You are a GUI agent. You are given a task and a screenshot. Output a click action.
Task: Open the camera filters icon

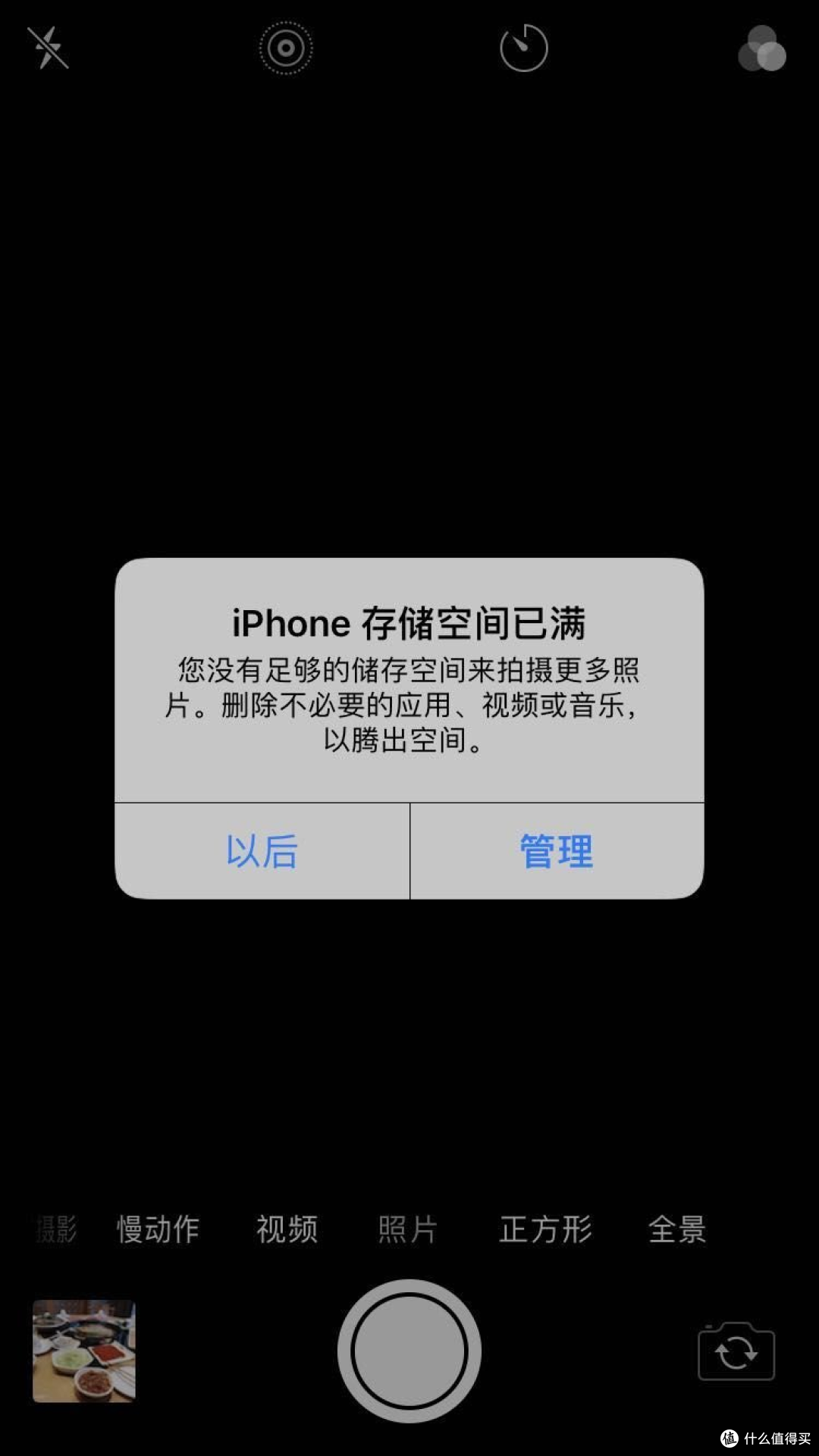[762, 49]
